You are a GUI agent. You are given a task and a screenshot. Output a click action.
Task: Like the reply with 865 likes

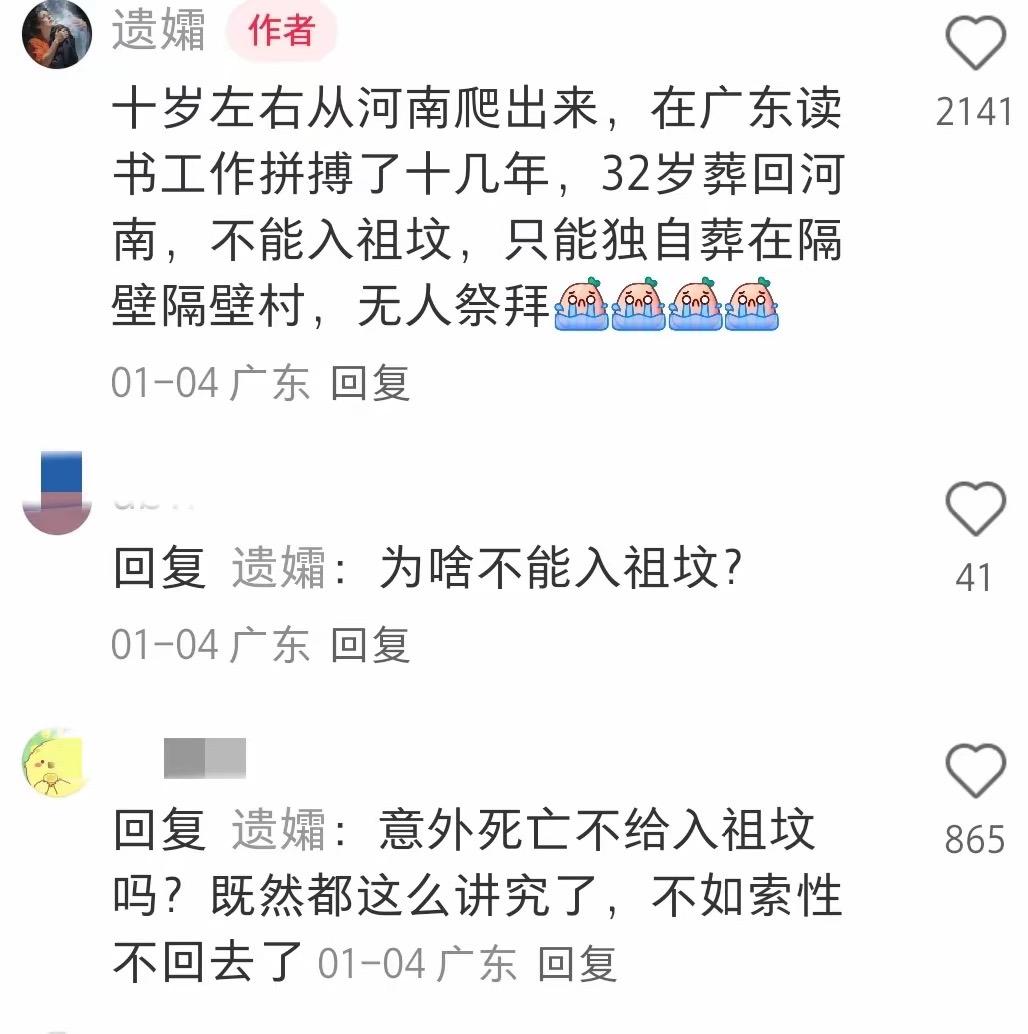[975, 771]
